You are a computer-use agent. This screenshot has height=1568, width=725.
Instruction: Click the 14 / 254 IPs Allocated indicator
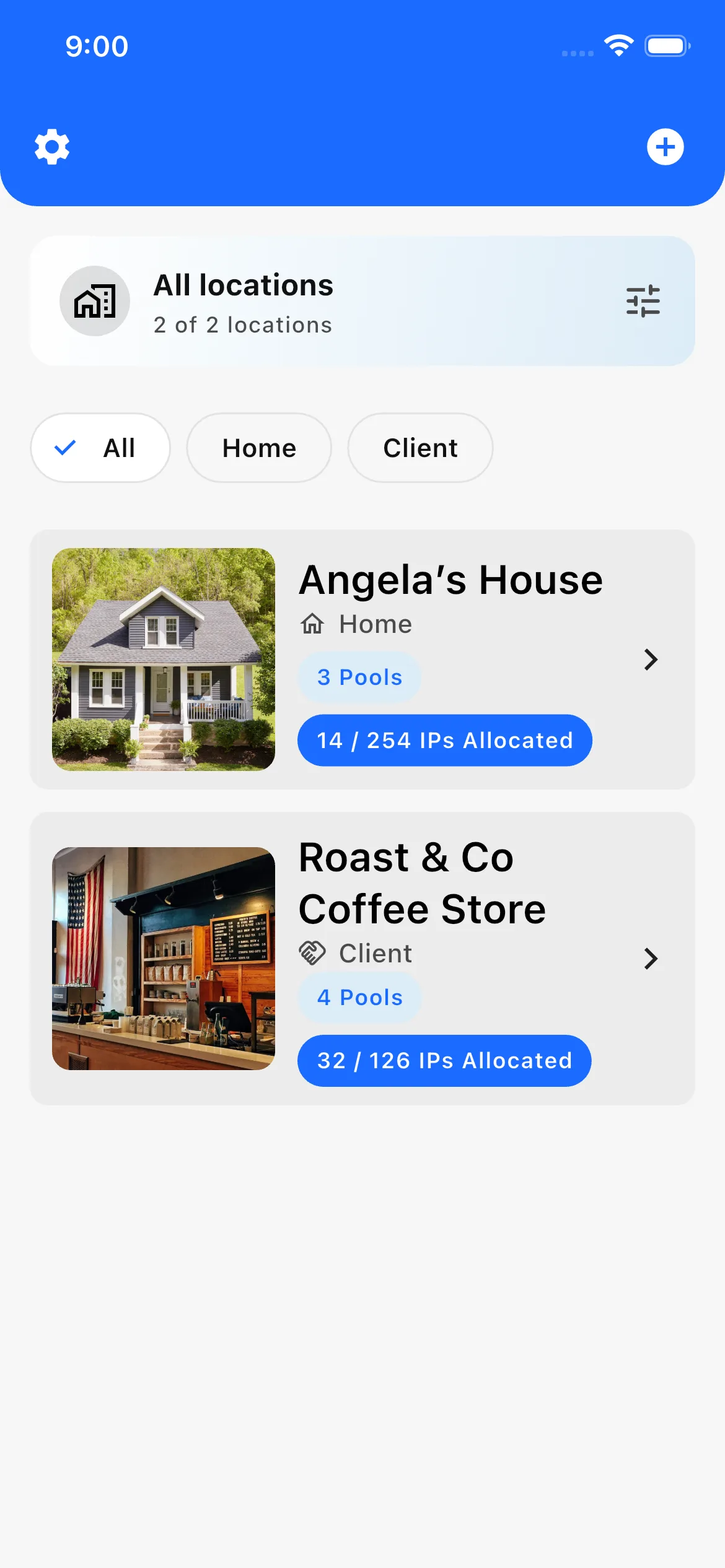tap(444, 740)
